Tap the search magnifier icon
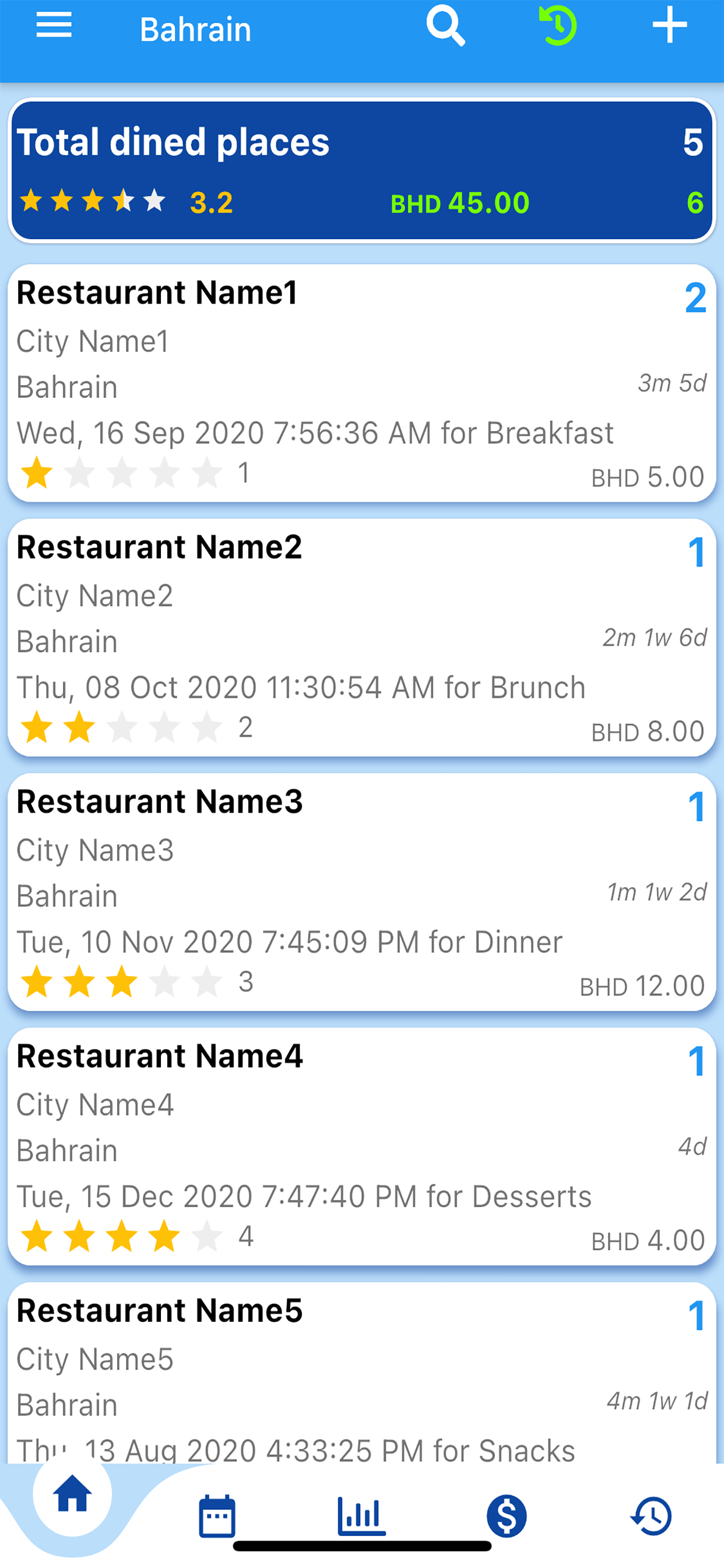Image resolution: width=724 pixels, height=1568 pixels. pos(446,26)
